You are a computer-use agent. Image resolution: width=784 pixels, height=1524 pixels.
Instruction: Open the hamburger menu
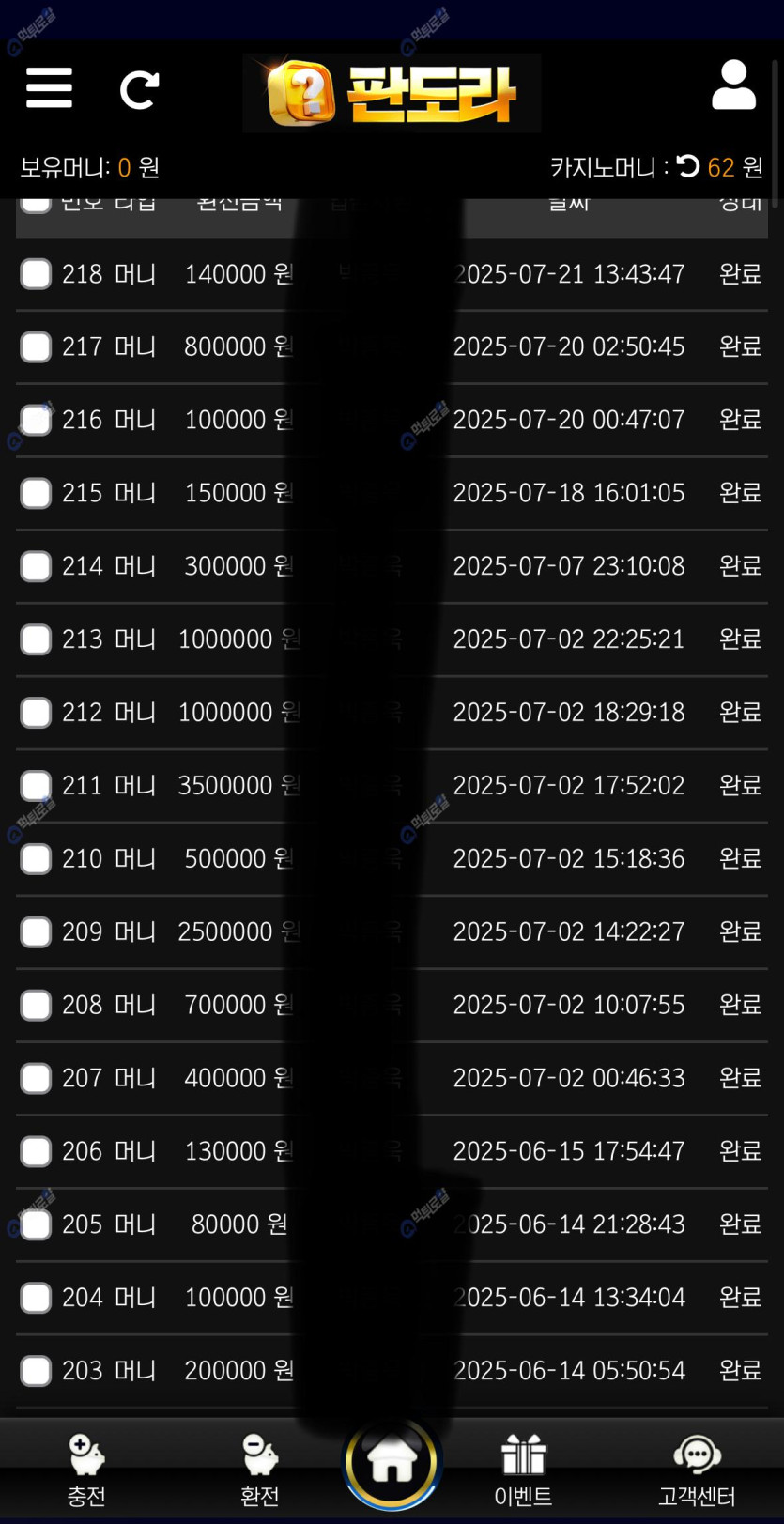coord(49,88)
